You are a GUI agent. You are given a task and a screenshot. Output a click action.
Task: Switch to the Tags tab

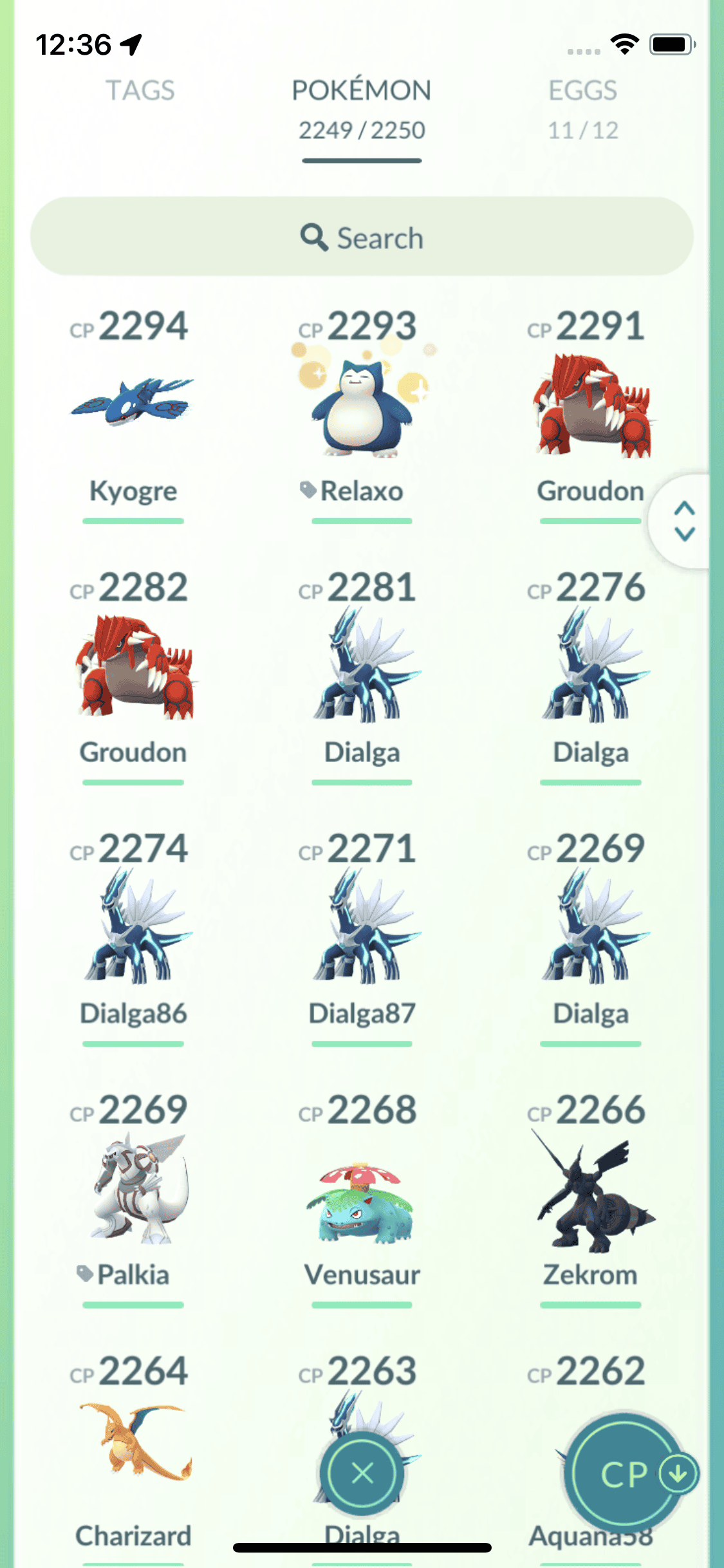[140, 91]
